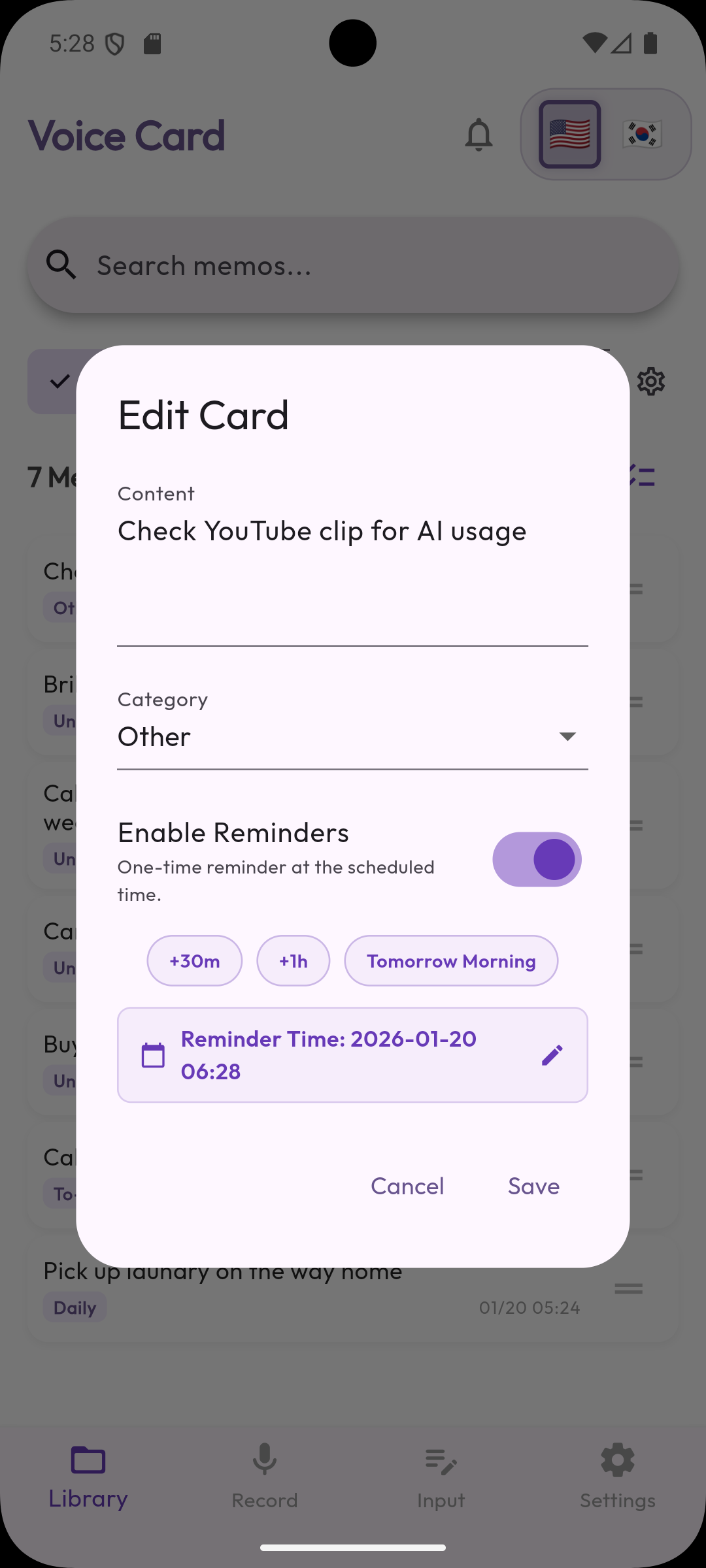Open the Category dropdown showing Other

pos(352,736)
